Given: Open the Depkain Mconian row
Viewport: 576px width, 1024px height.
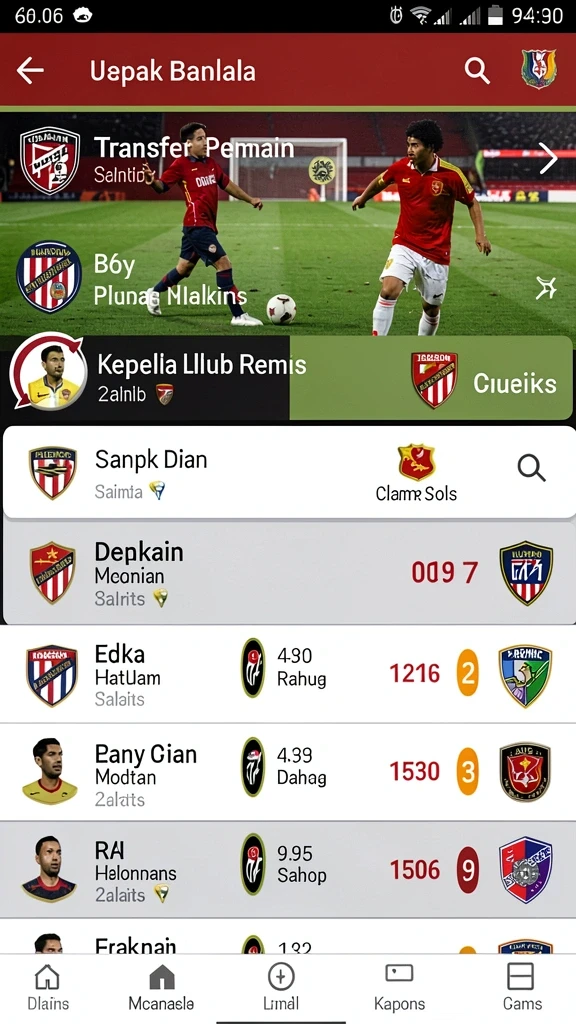Looking at the screenshot, I should (x=288, y=573).
